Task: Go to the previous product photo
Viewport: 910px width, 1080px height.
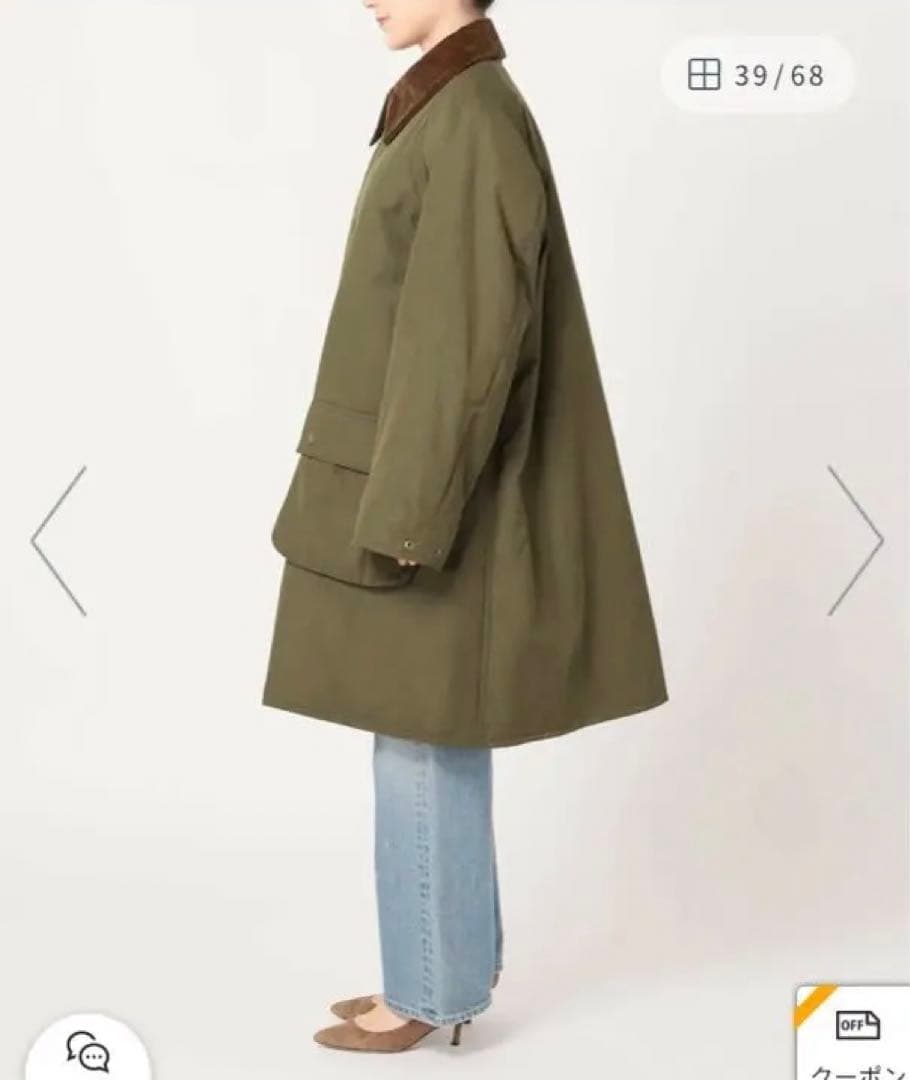Action: (x=58, y=540)
